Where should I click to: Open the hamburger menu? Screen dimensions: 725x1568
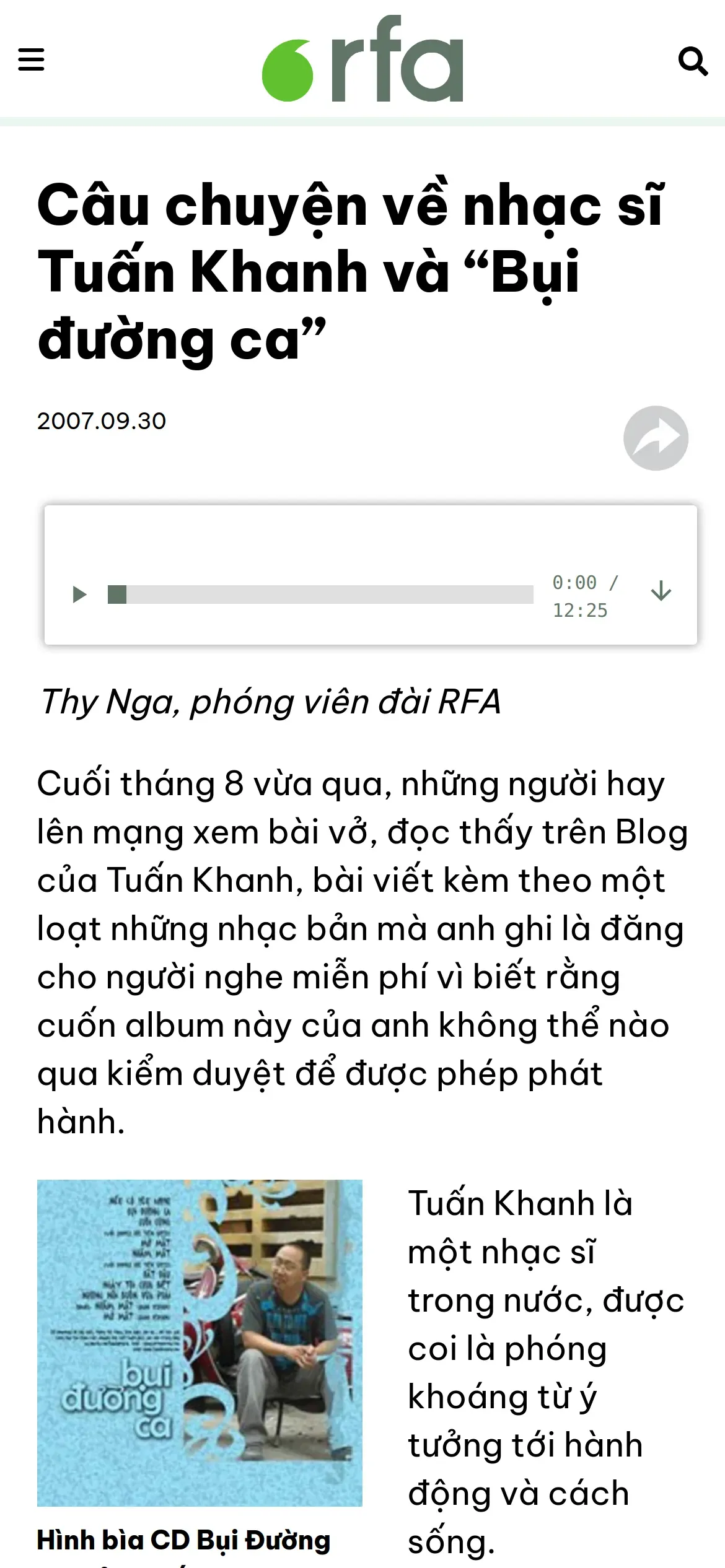click(31, 60)
